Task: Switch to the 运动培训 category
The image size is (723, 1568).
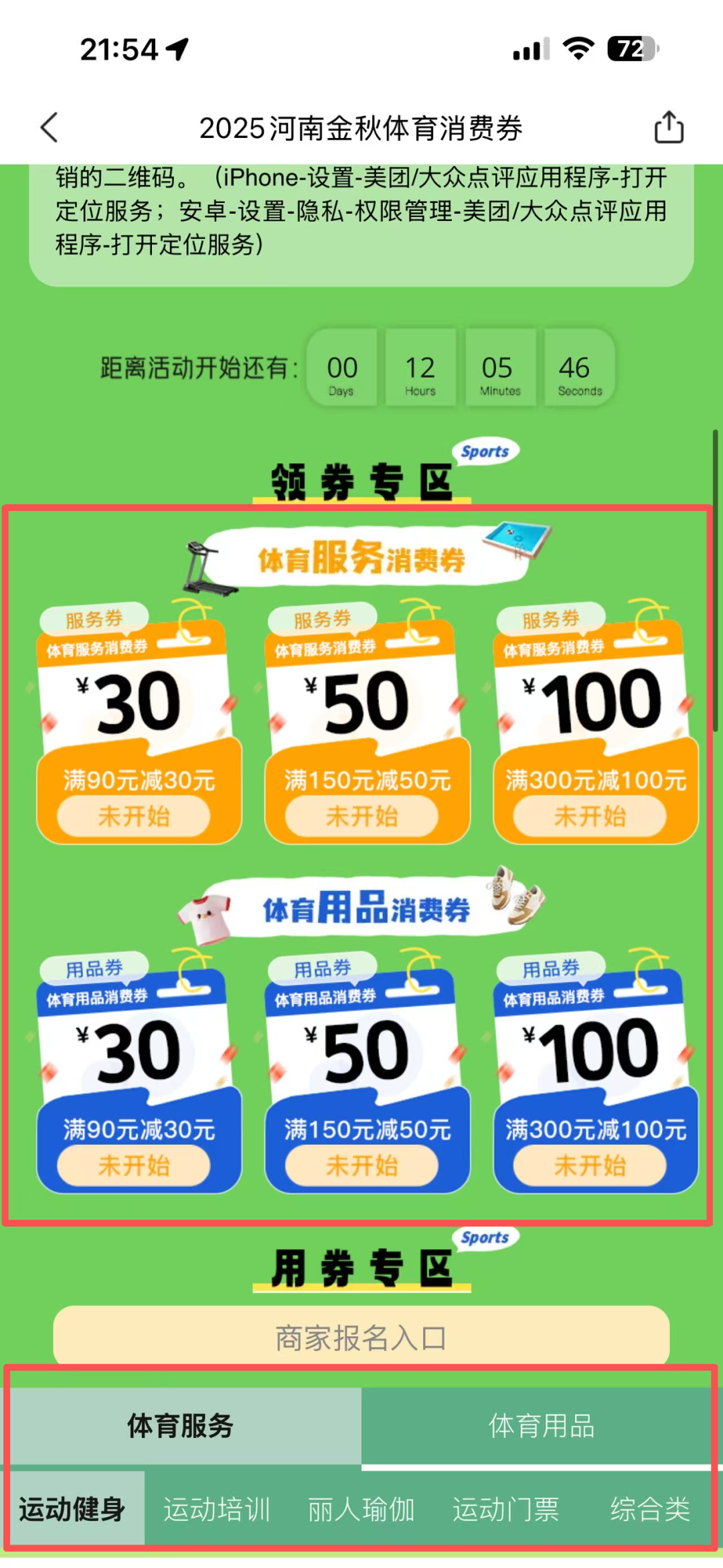Action: (x=217, y=1510)
